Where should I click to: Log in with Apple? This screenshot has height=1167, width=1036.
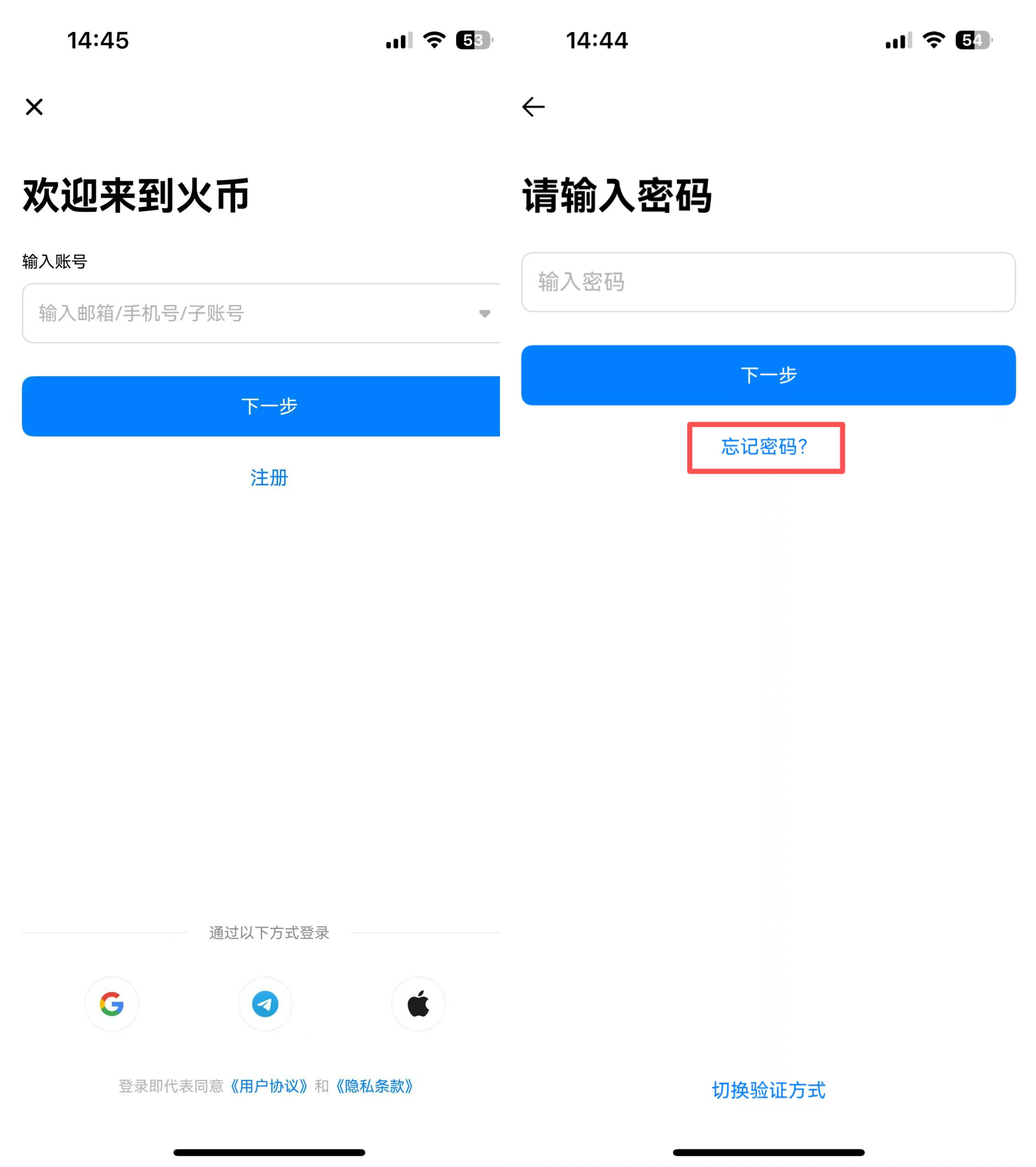[418, 1004]
